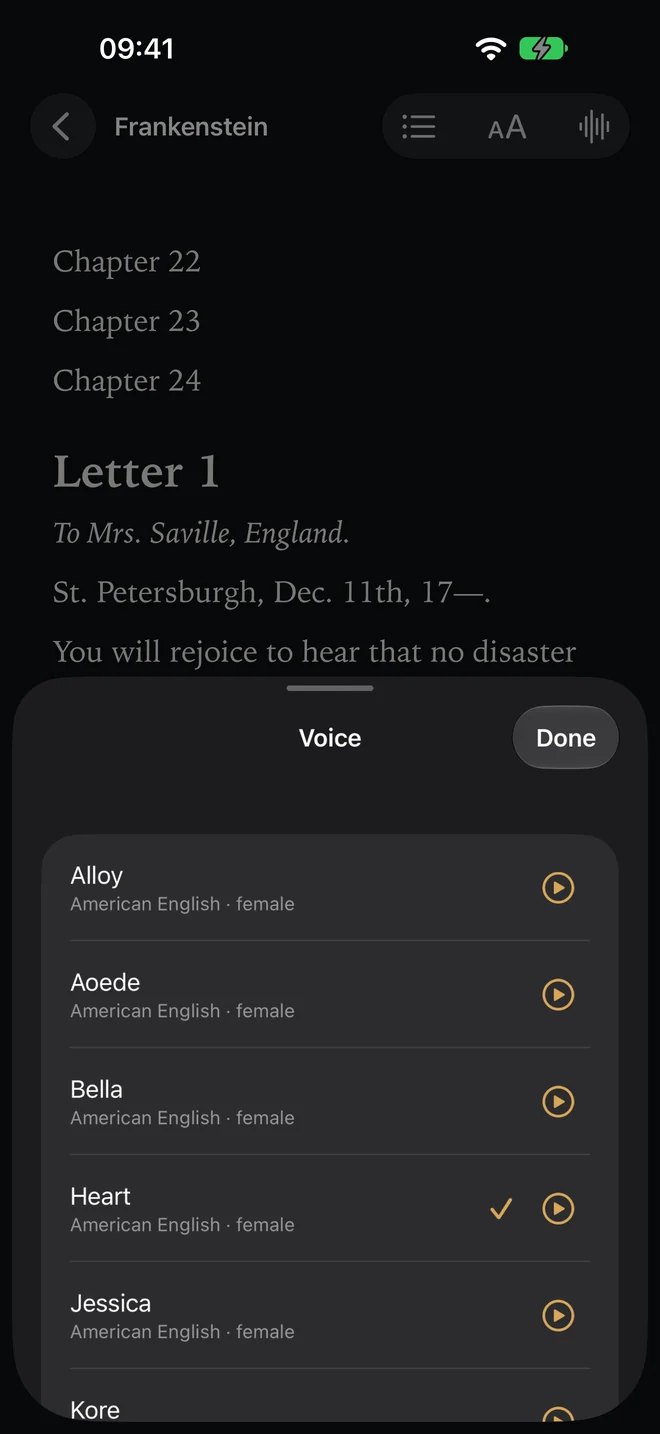Play the Heart voice preview

pyautogui.click(x=558, y=1208)
